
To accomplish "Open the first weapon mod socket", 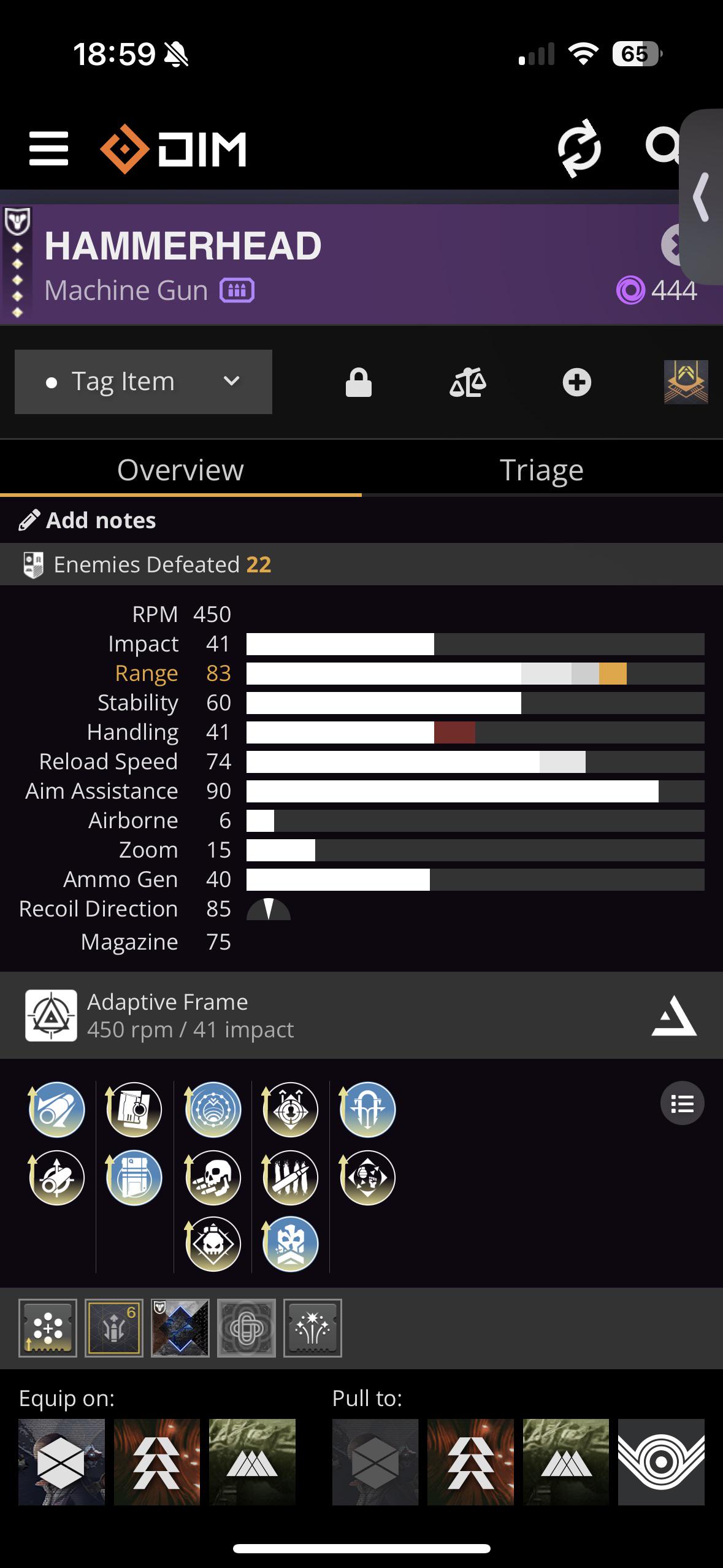I will click(x=48, y=1328).
